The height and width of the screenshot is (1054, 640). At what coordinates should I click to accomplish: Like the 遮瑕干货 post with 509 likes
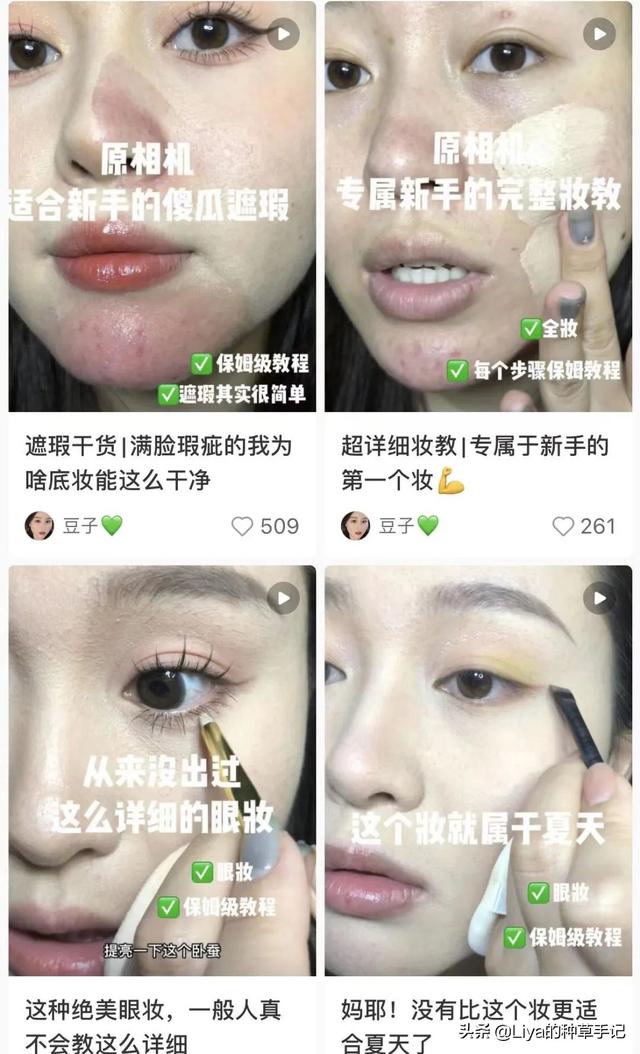point(243,526)
